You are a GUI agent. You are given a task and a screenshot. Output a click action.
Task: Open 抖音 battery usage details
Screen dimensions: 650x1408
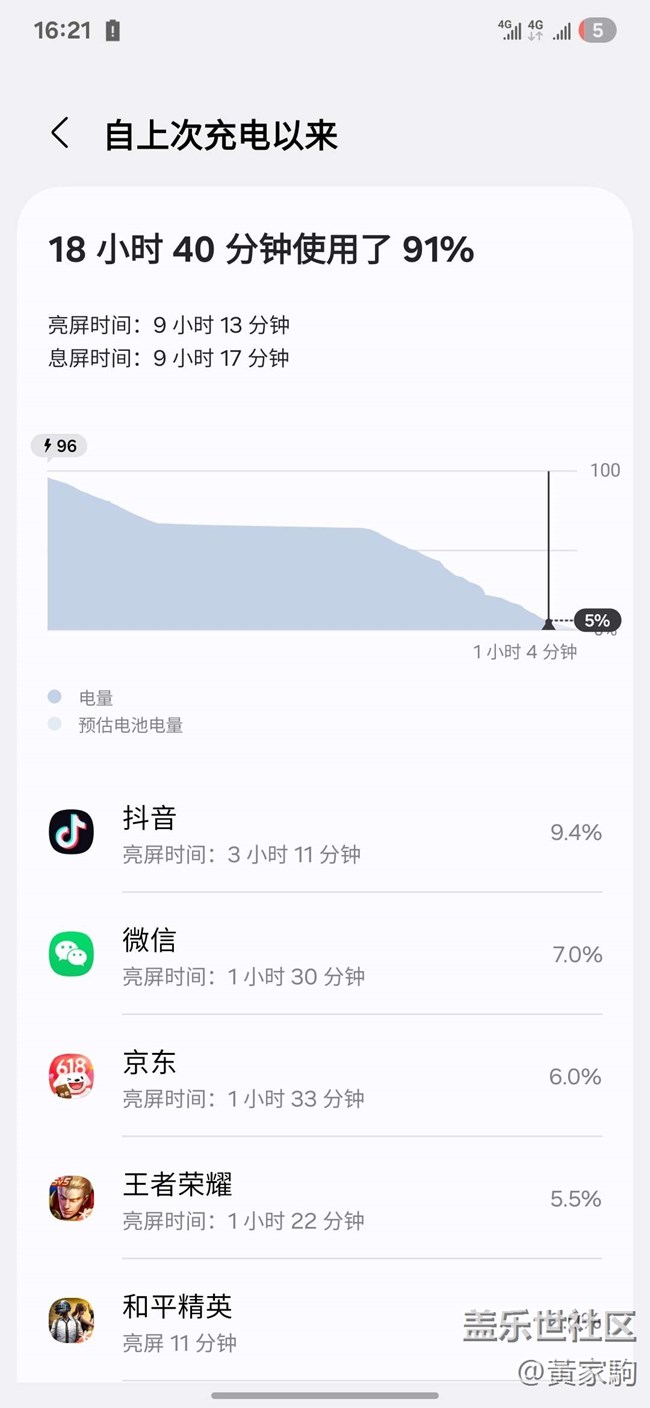point(325,832)
